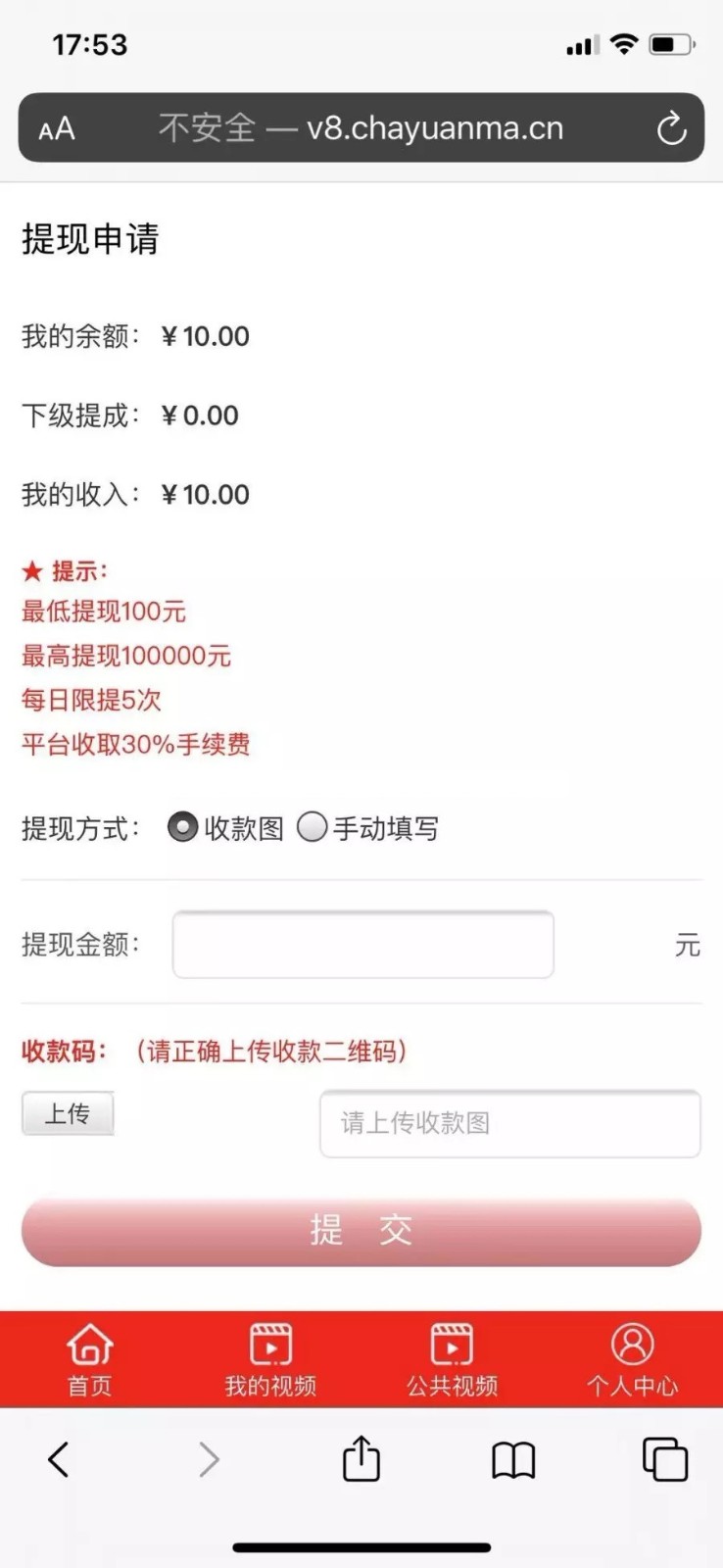This screenshot has width=723, height=1568.
Task: Open 我的视频 video icon in bottom bar
Action: (x=271, y=1357)
